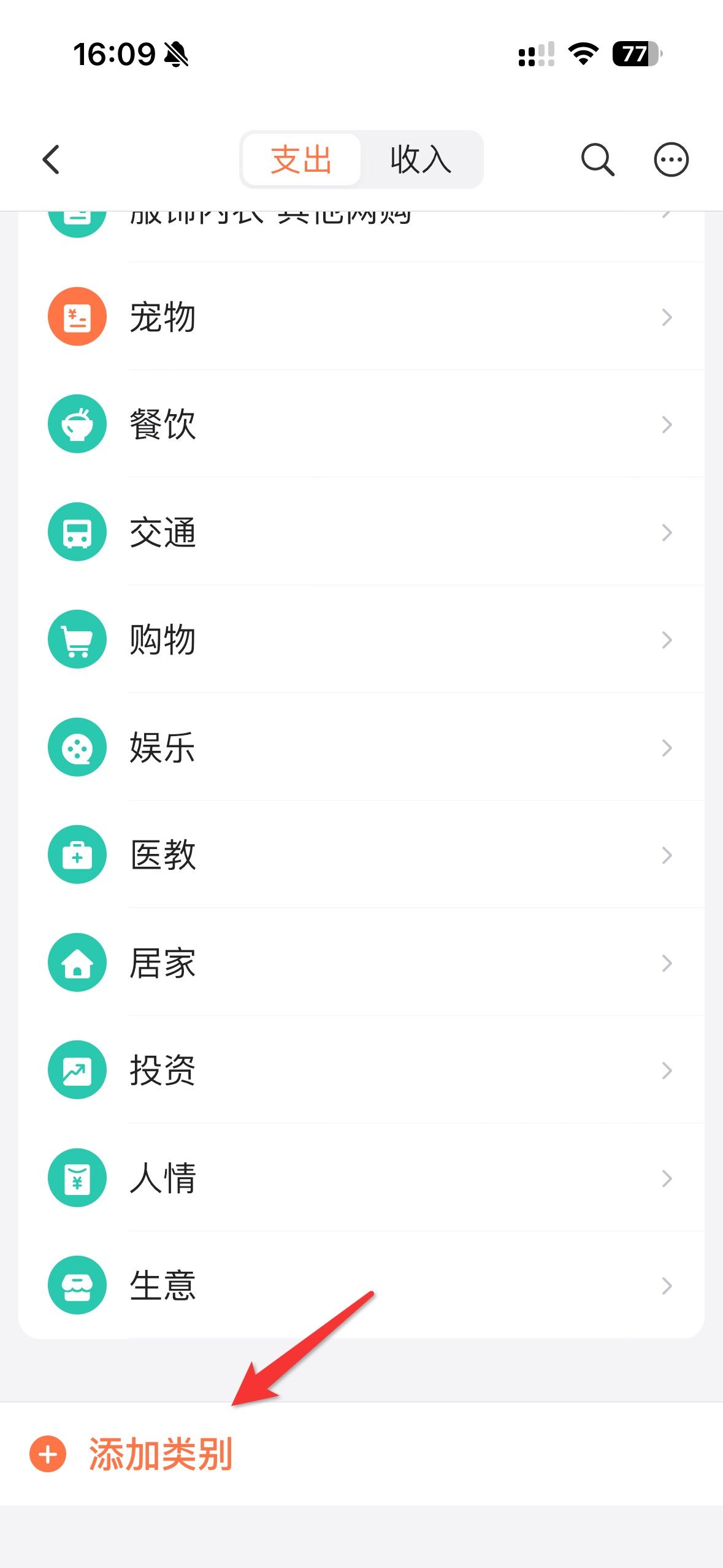Open the 人情 category
The height and width of the screenshot is (1568, 723).
(361, 1178)
